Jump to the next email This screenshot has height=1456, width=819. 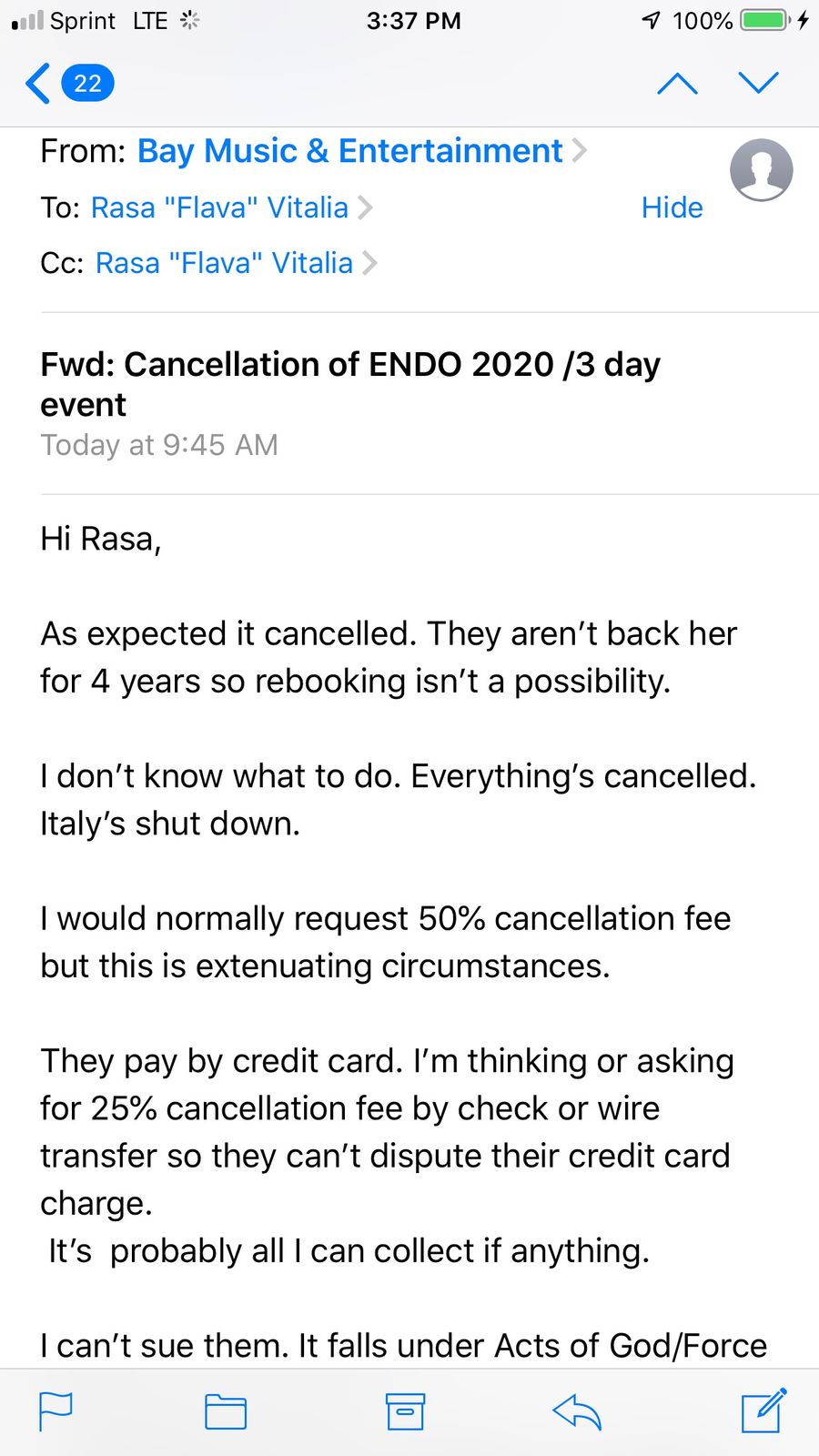(758, 84)
